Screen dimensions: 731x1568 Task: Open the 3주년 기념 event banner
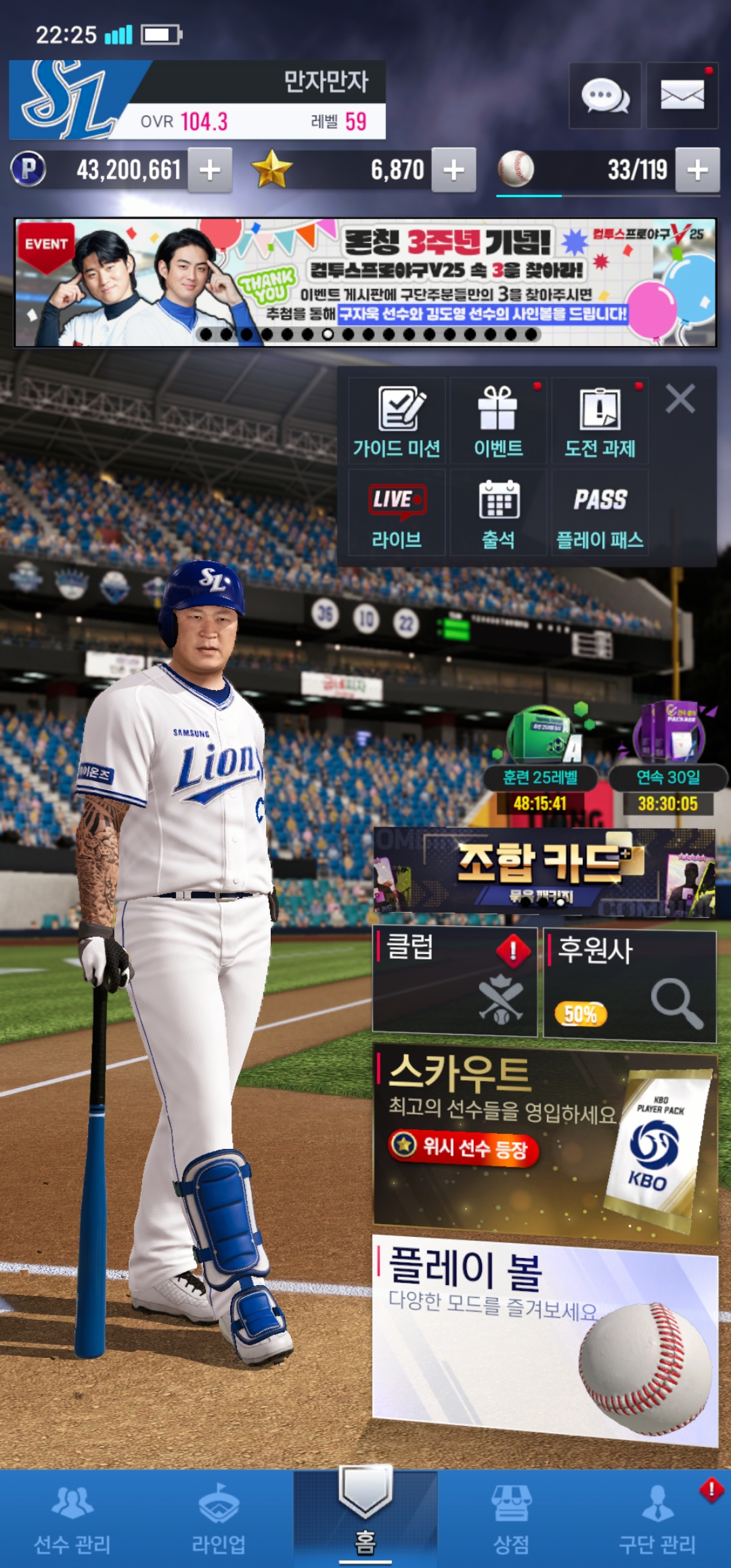365,282
